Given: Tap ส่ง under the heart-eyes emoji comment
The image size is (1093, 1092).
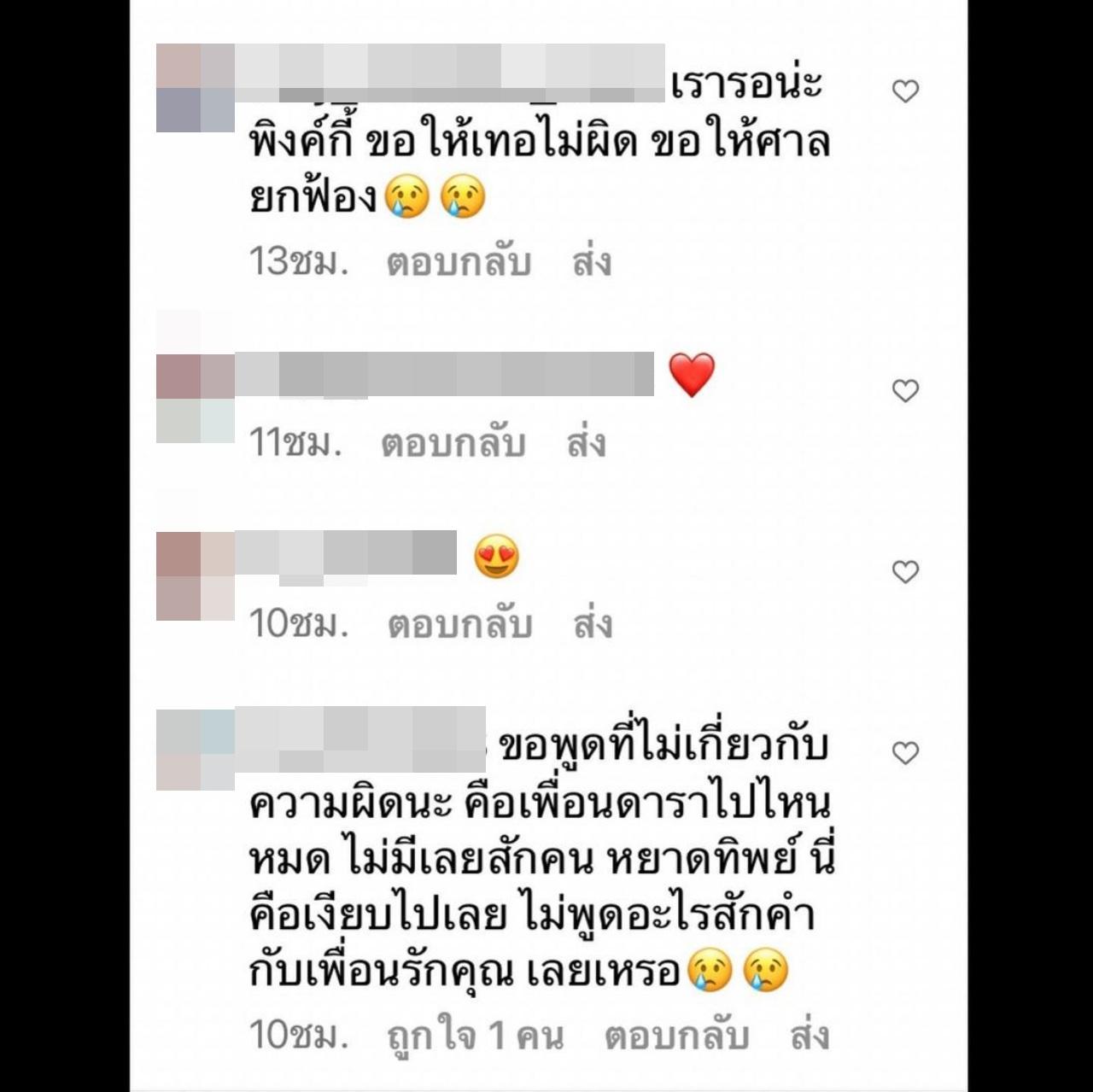Looking at the screenshot, I should click(x=593, y=625).
